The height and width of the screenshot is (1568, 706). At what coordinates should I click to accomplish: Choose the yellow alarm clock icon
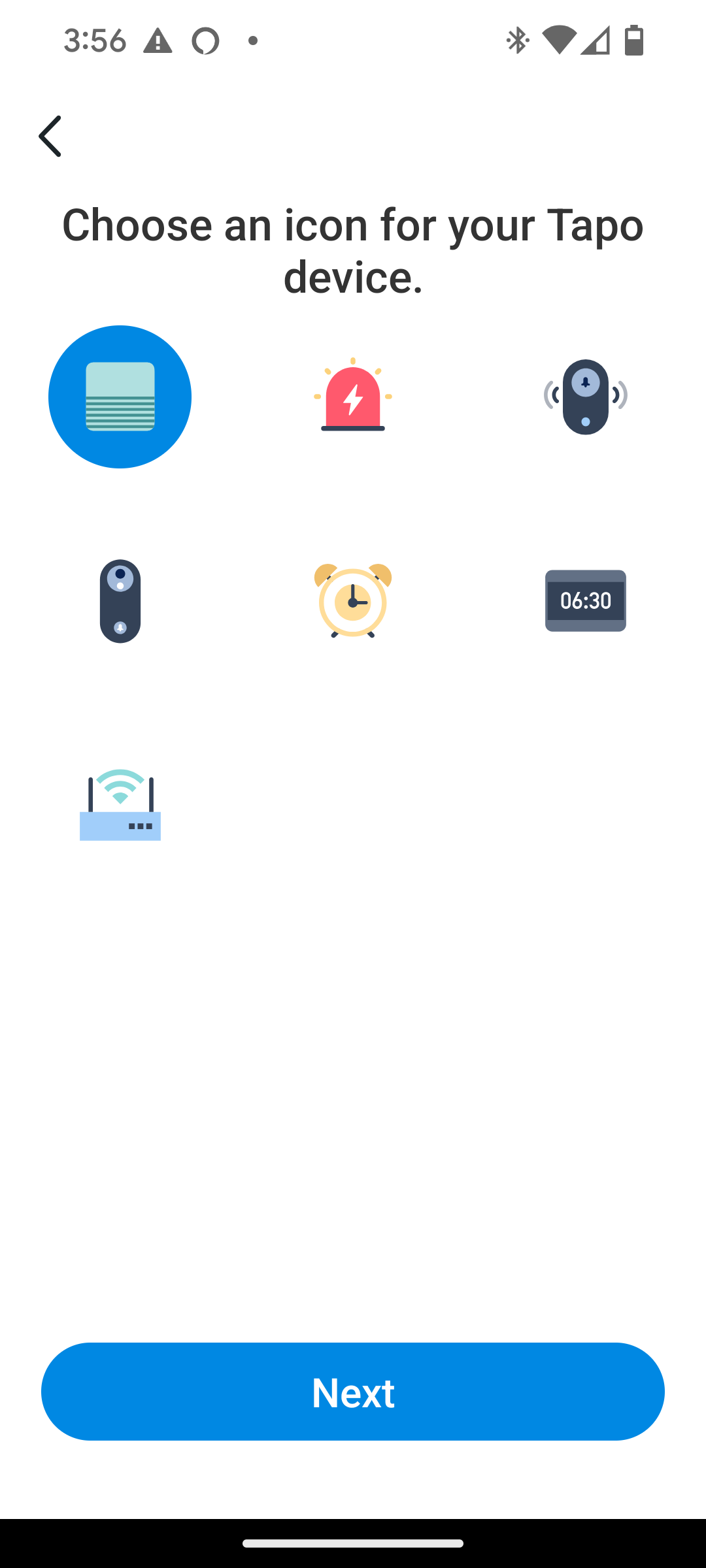[x=353, y=600]
